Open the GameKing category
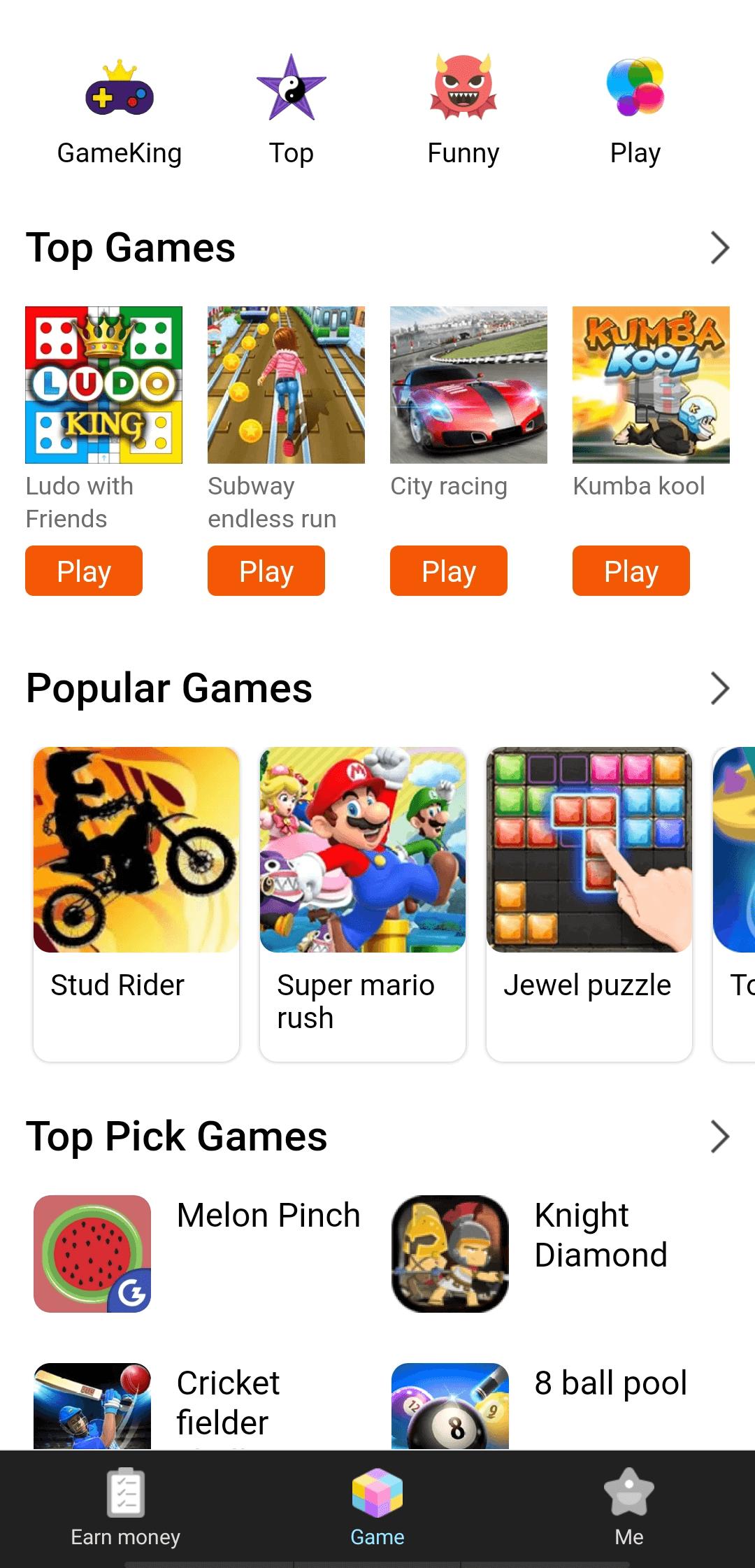Viewport: 755px width, 1568px height. tap(119, 112)
